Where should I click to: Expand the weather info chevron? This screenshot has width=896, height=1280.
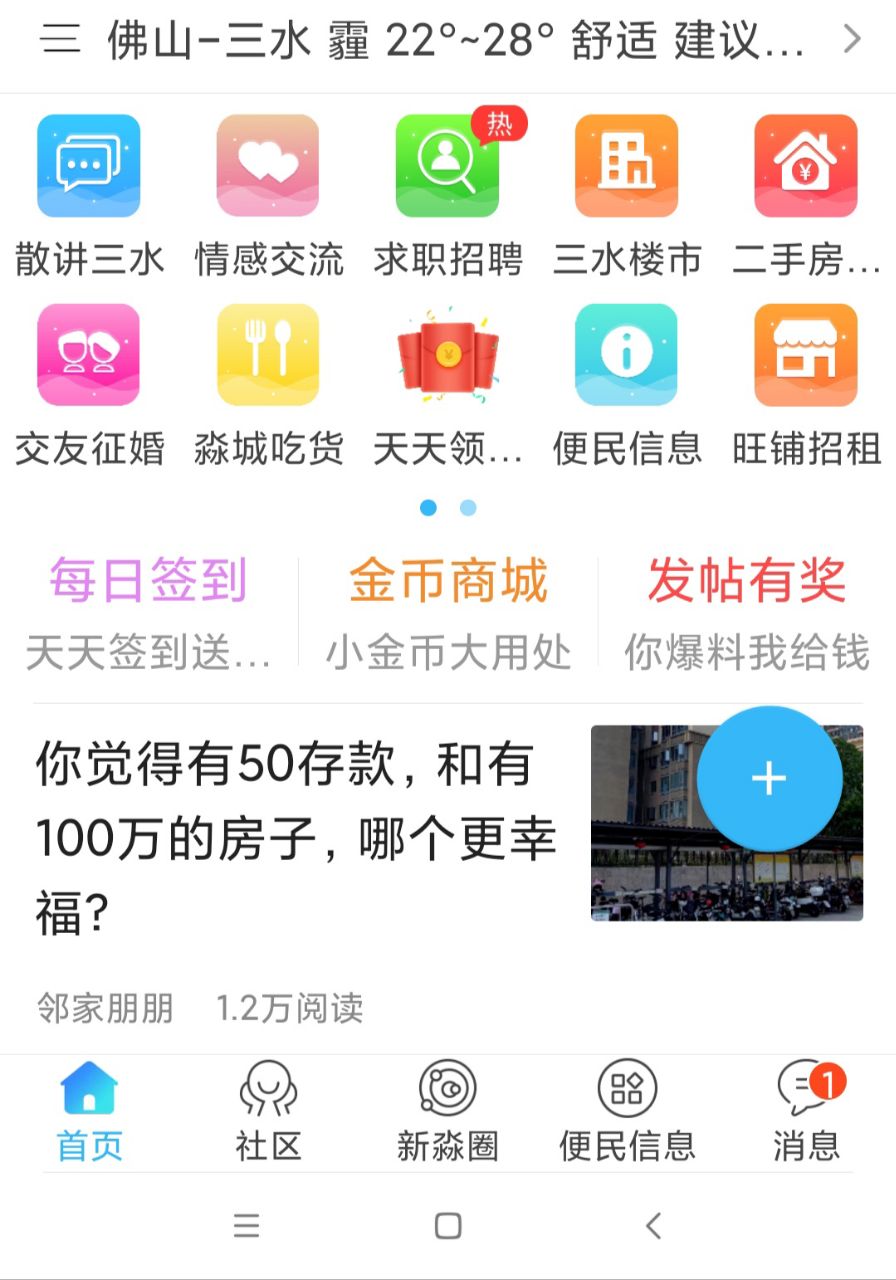[851, 40]
